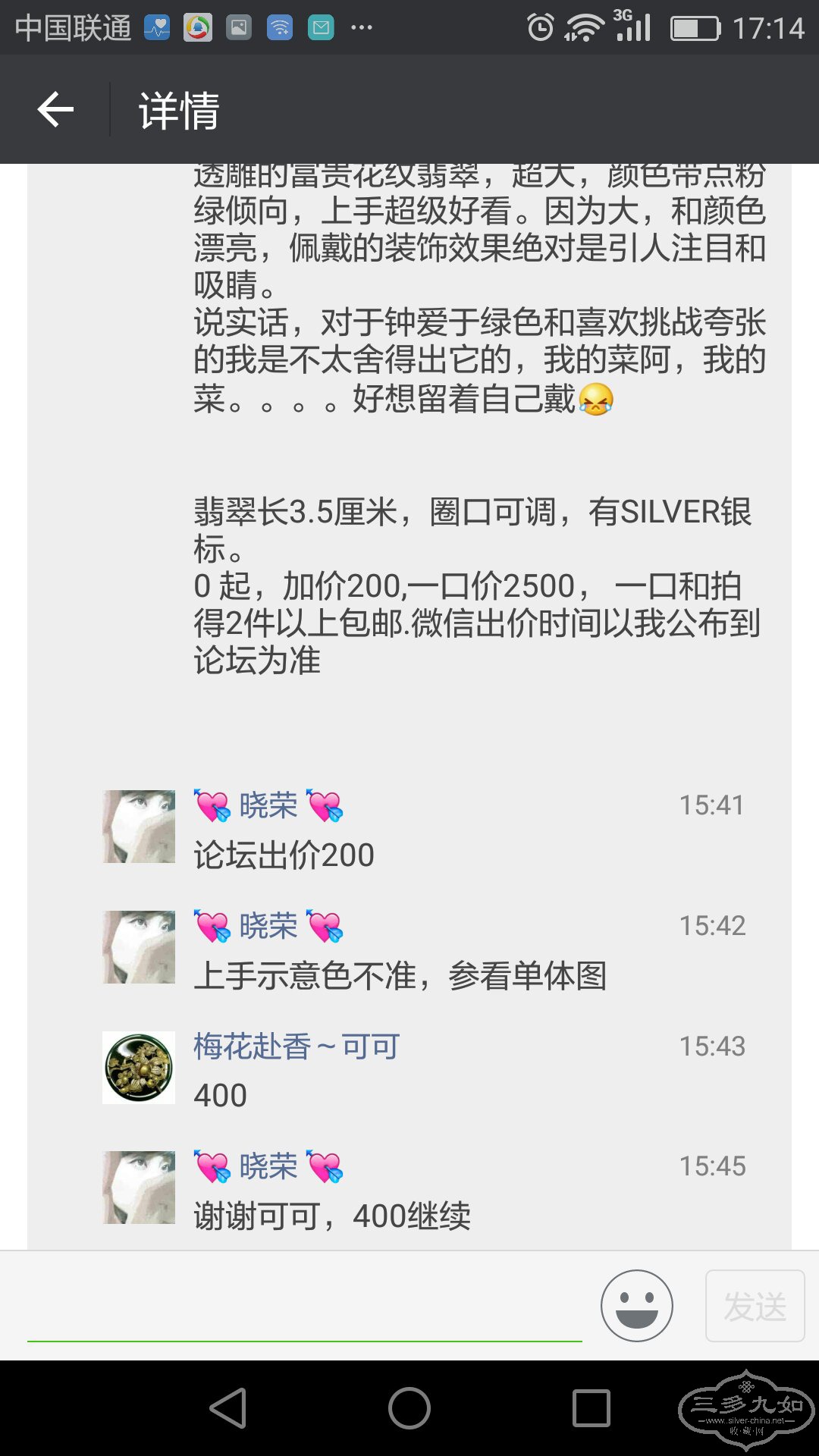Open 晓荣's name on the 15:41 comment

coord(268,805)
